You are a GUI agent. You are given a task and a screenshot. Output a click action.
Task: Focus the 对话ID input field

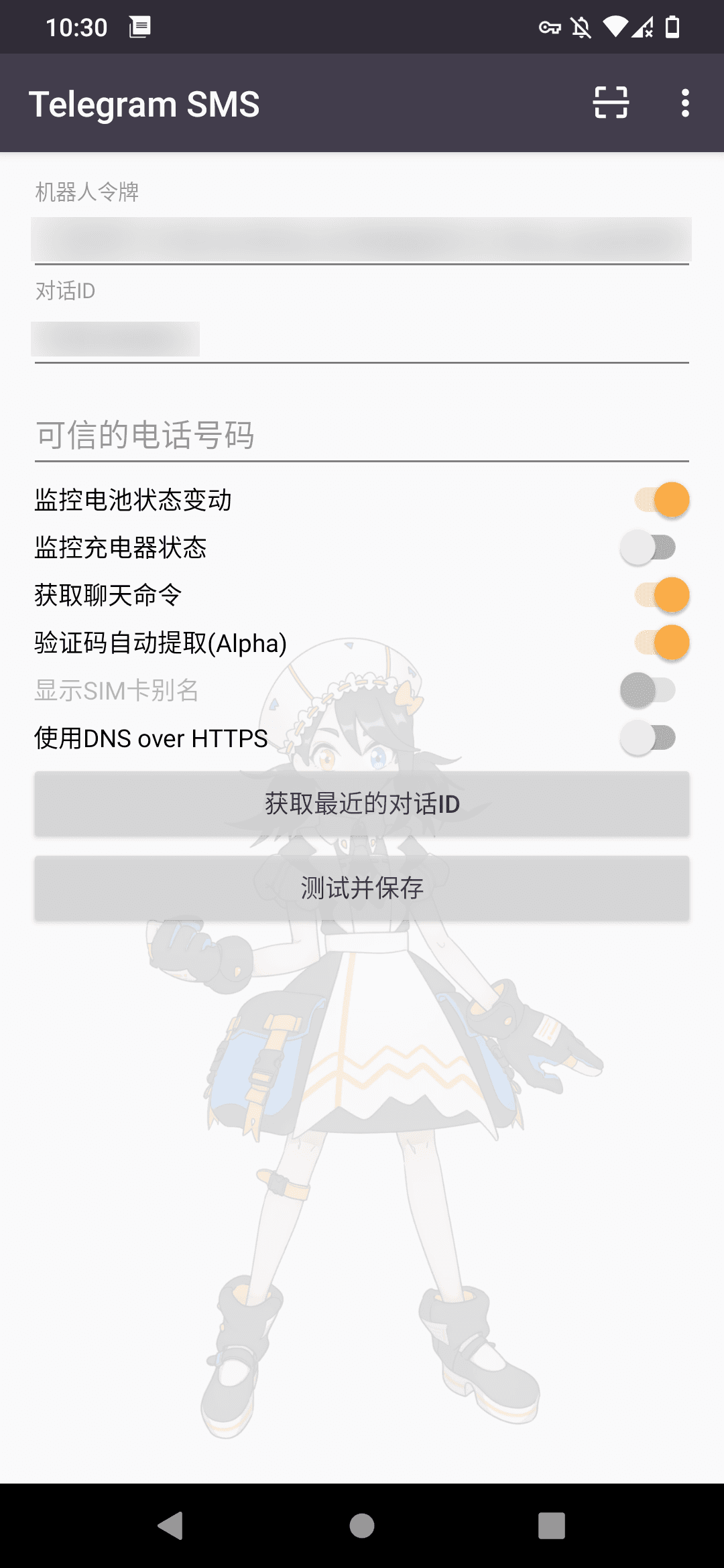(361, 338)
